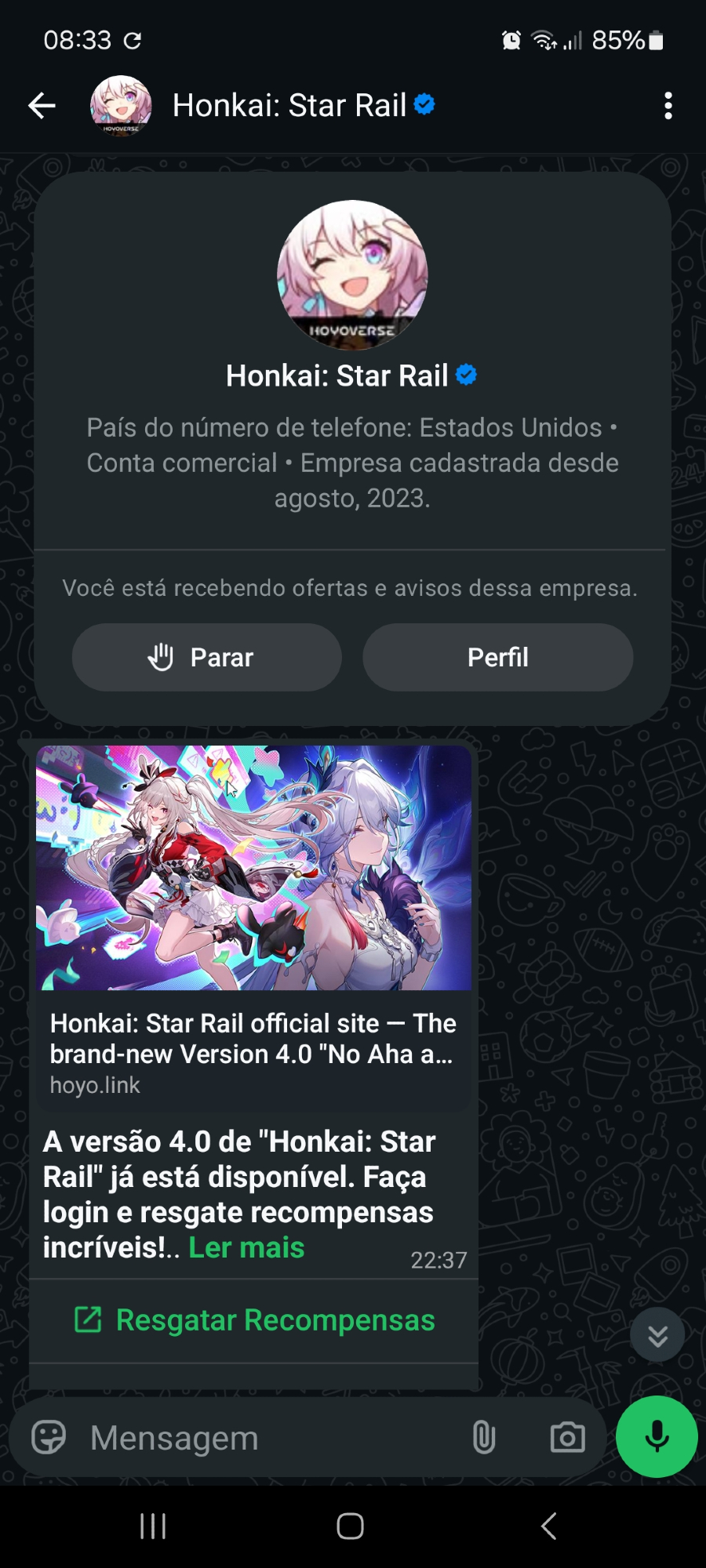Open Honkai: Star Rail contact info header

[290, 105]
